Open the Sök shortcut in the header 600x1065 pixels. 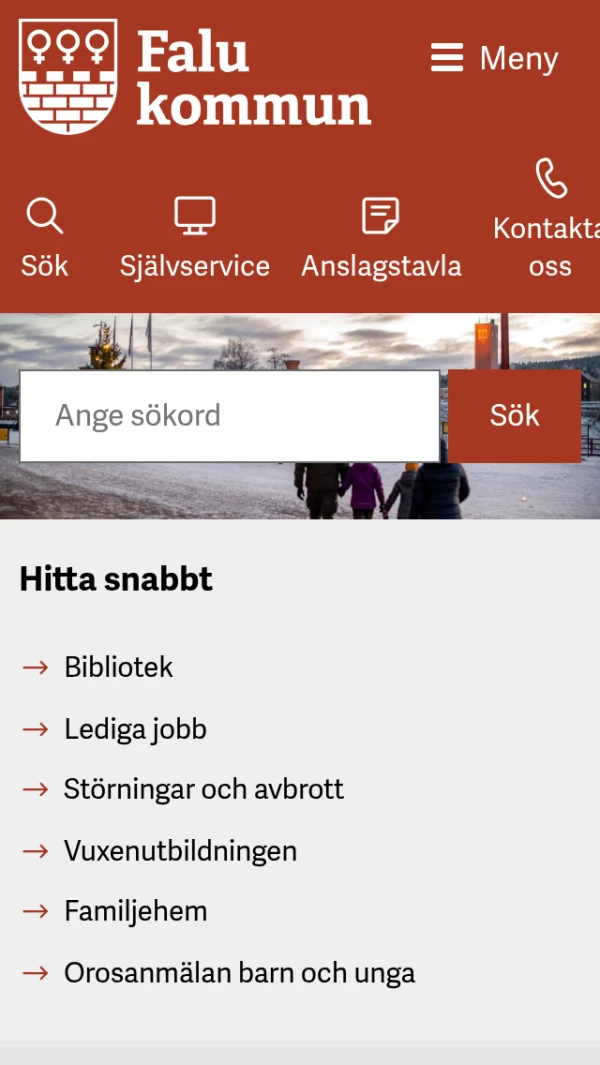tap(45, 238)
